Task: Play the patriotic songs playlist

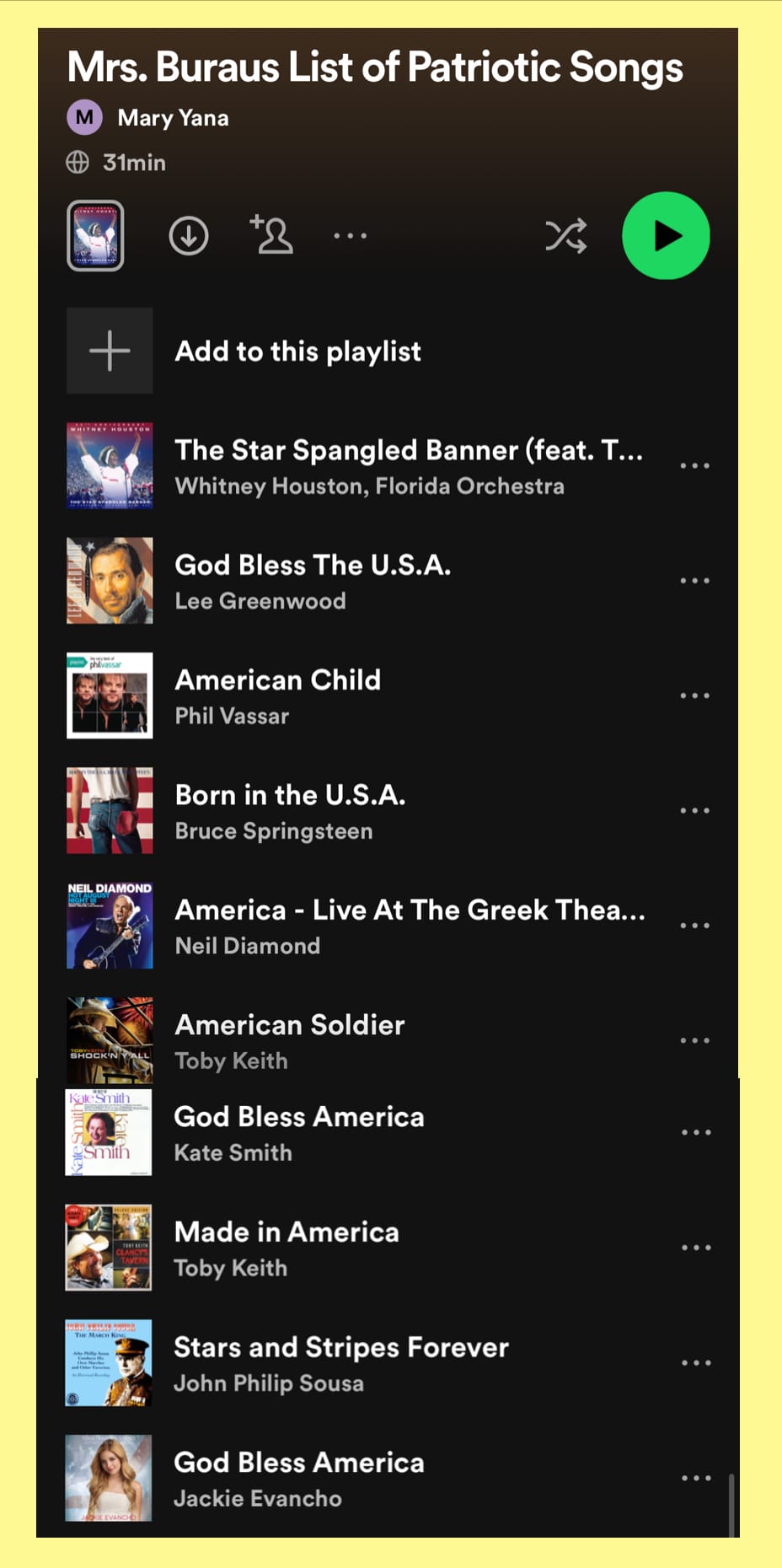Action: tap(666, 236)
